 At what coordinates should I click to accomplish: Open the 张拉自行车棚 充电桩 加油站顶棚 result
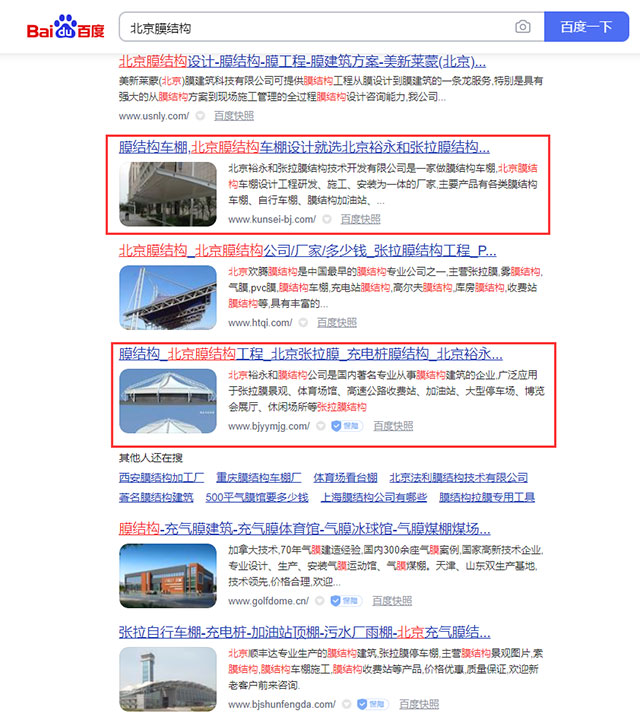305,632
